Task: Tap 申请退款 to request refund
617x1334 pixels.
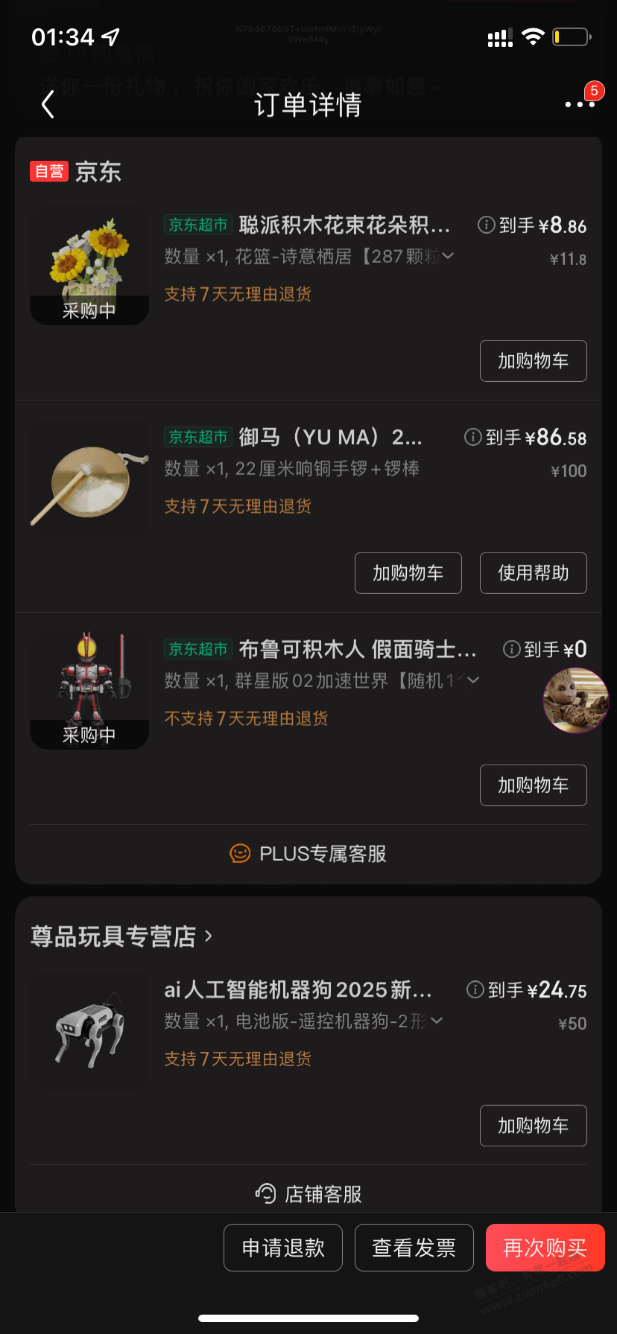Action: click(x=283, y=1248)
